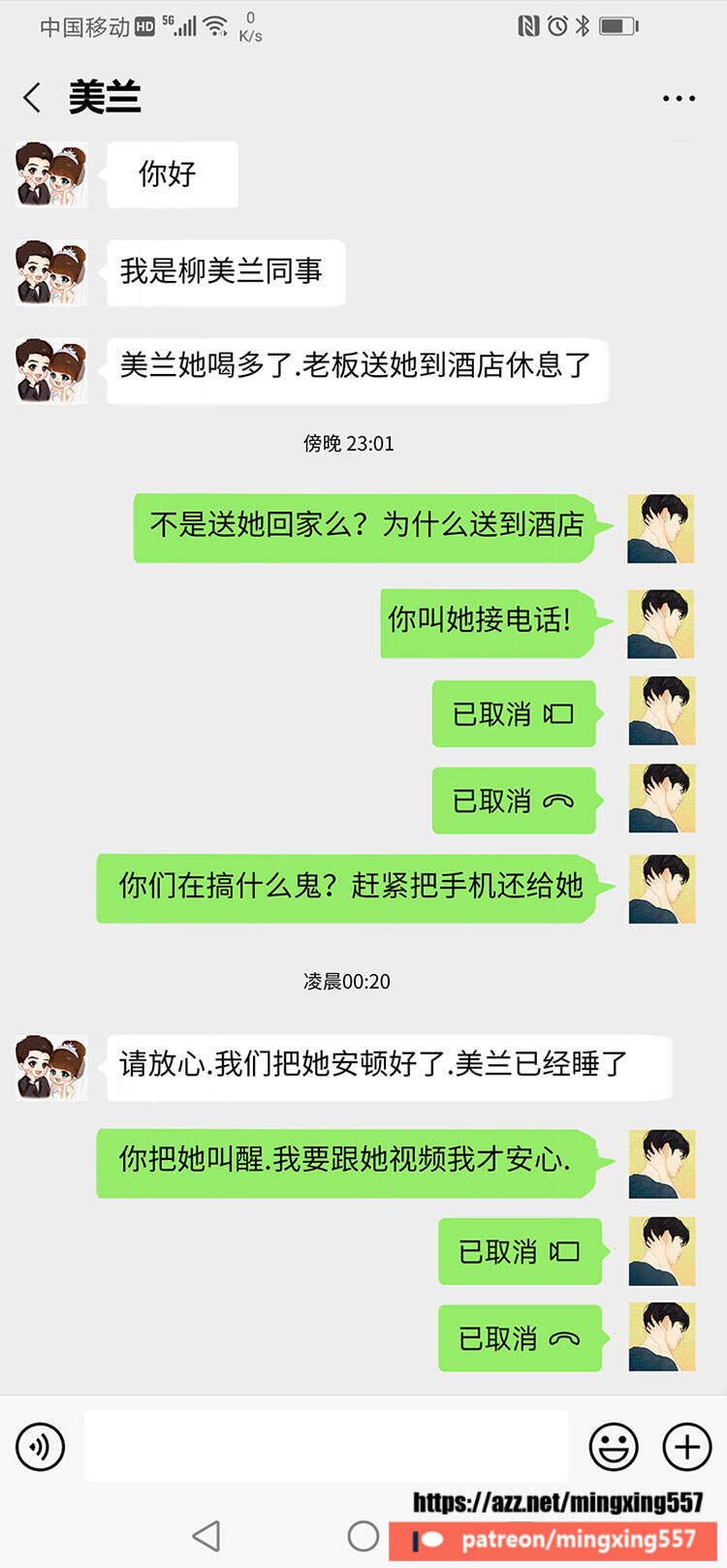Switch to voice message input
The width and height of the screenshot is (727, 1568).
pos(41,1447)
